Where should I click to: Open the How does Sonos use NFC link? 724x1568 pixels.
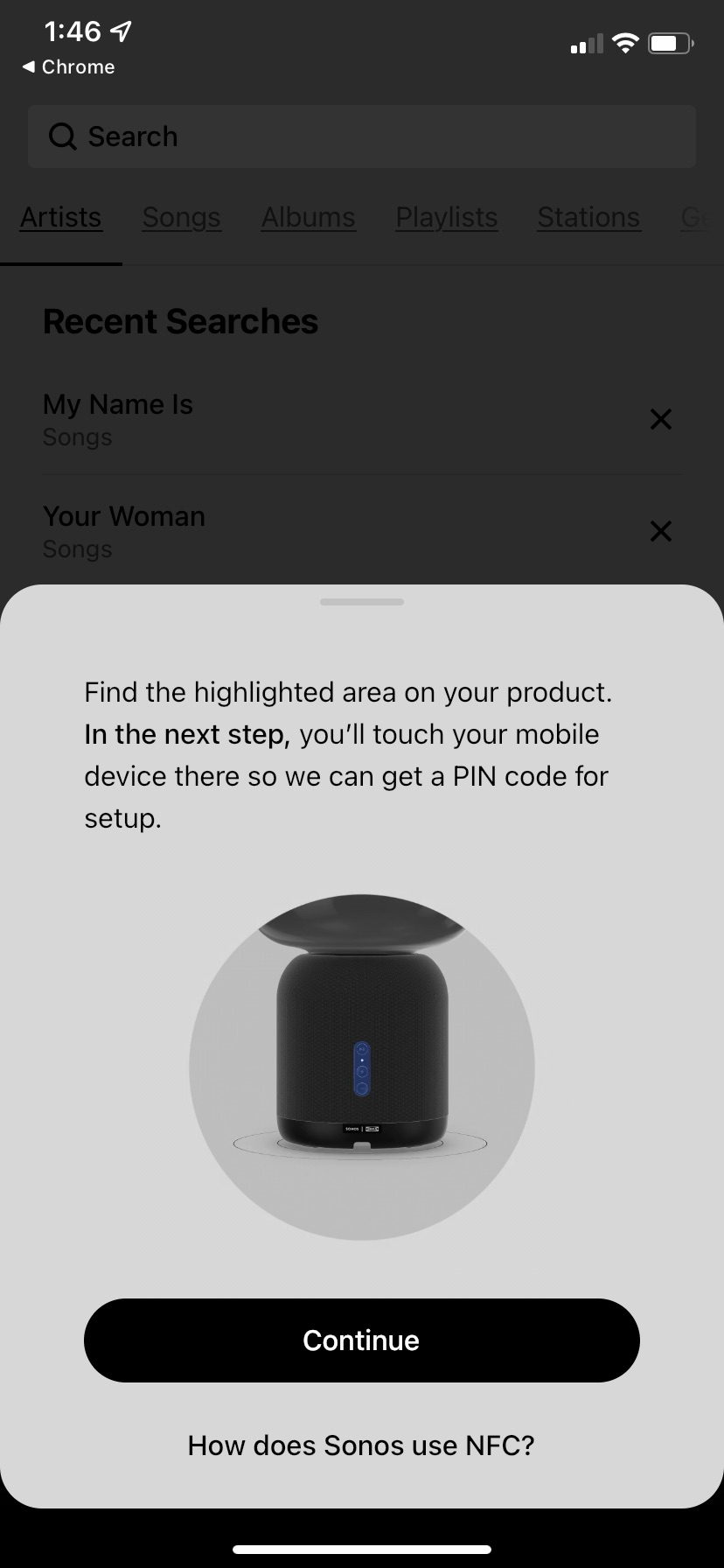[x=361, y=1445]
